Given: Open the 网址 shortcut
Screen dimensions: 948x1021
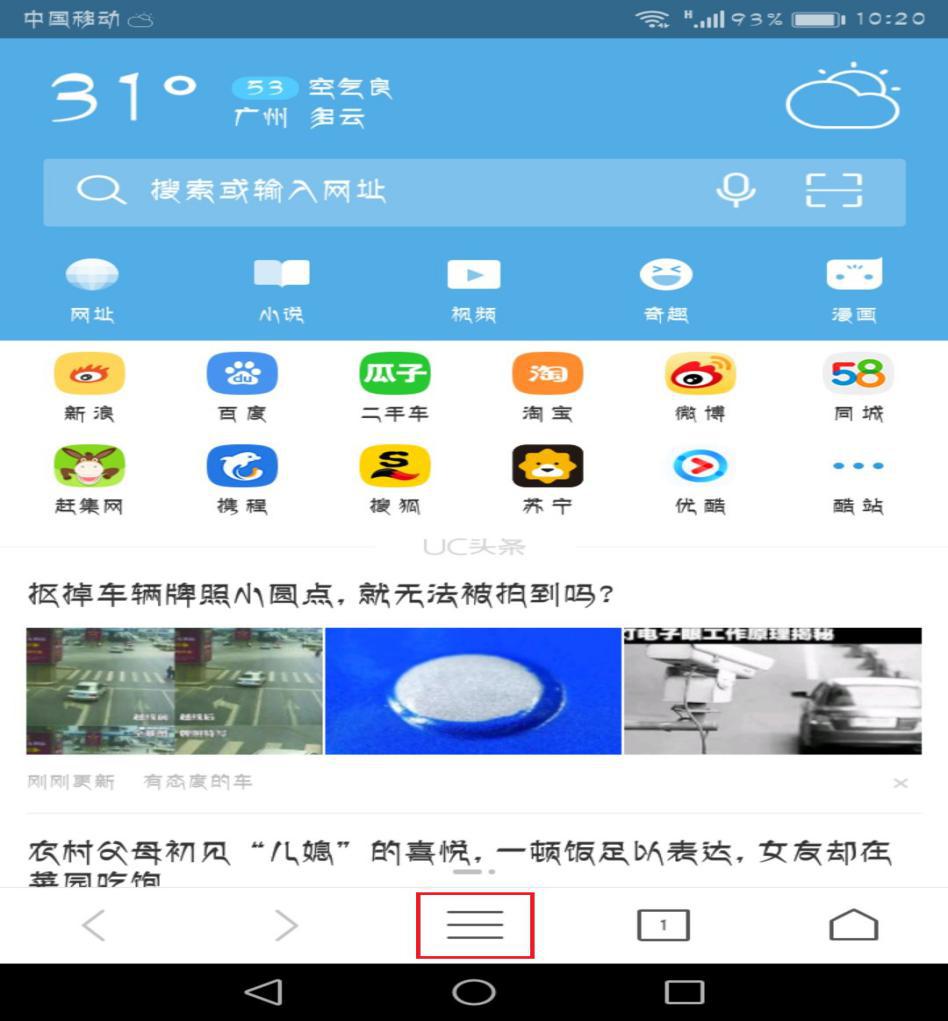Looking at the screenshot, I should pos(92,290).
